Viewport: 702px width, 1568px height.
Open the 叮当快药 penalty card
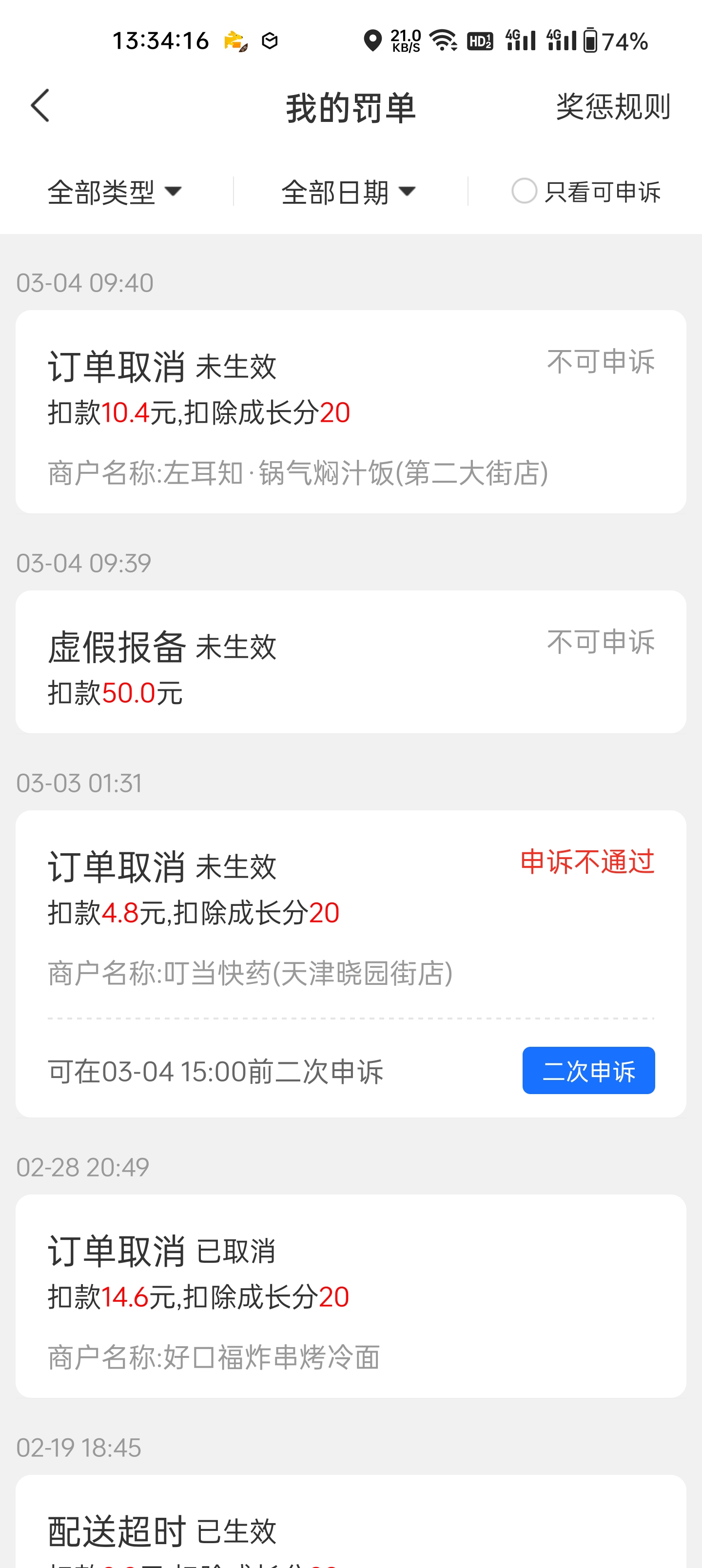click(351, 913)
